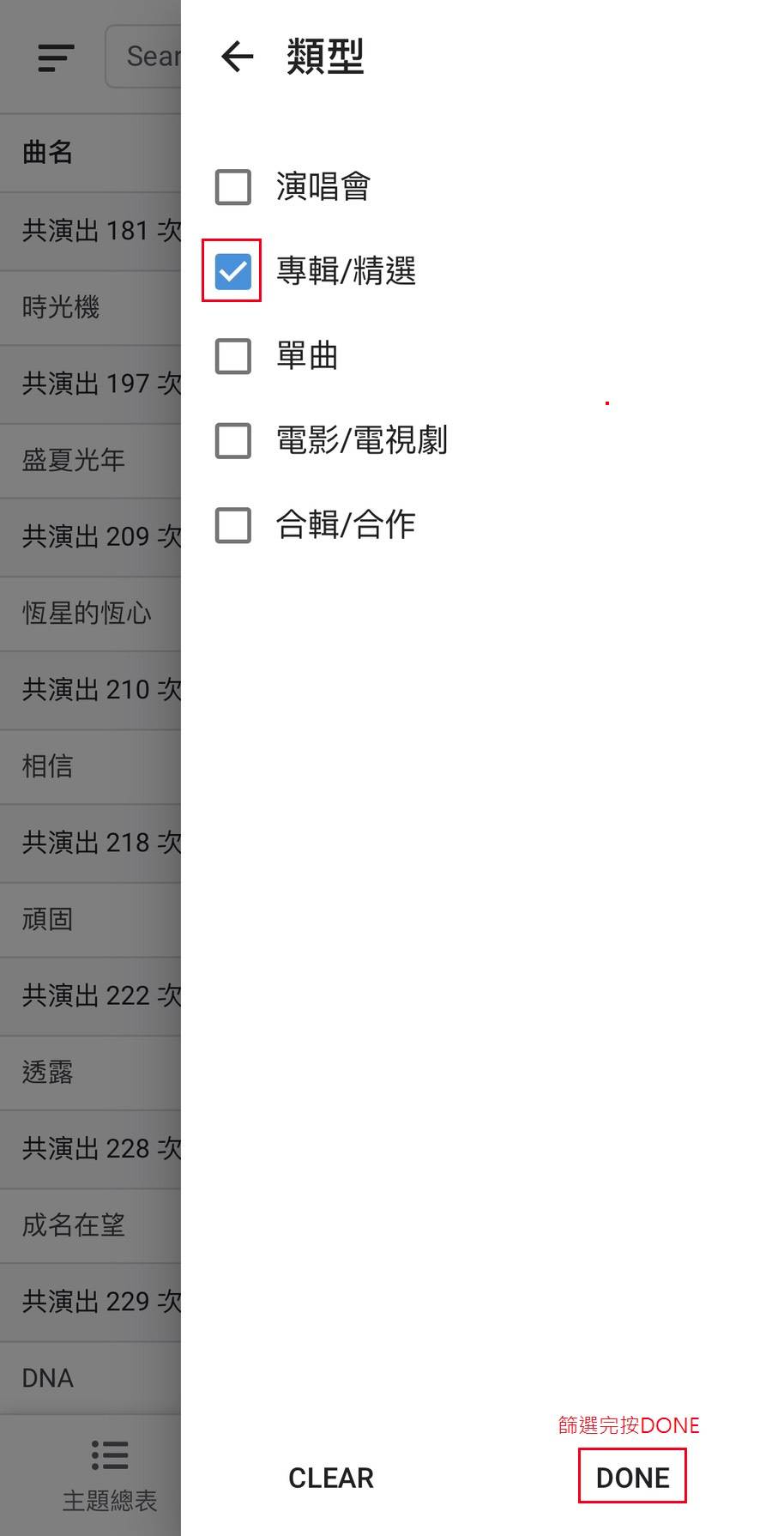Confirm filters with the DONE button
The height and width of the screenshot is (1536, 784).
click(x=633, y=1478)
